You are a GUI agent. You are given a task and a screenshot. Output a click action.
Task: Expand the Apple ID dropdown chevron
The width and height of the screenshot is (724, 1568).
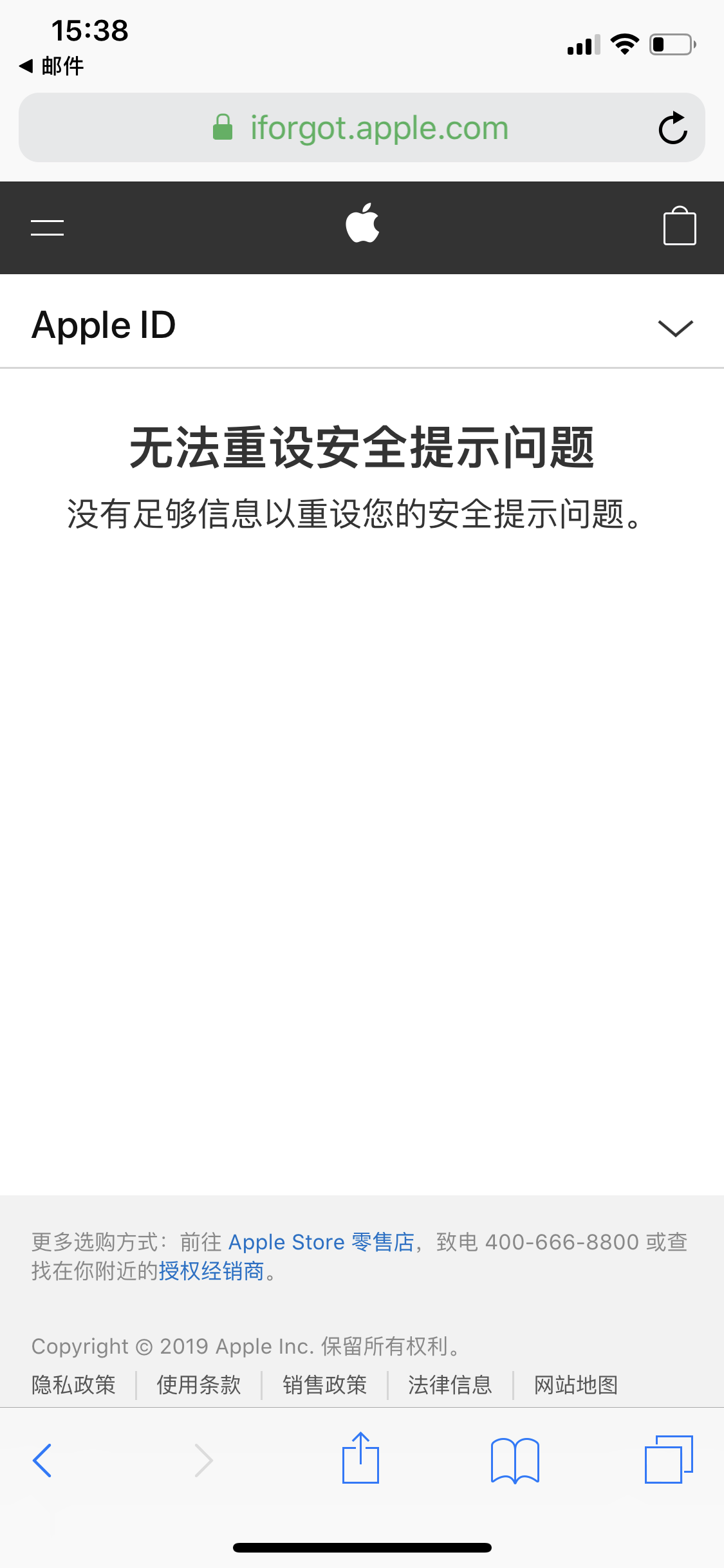point(675,328)
